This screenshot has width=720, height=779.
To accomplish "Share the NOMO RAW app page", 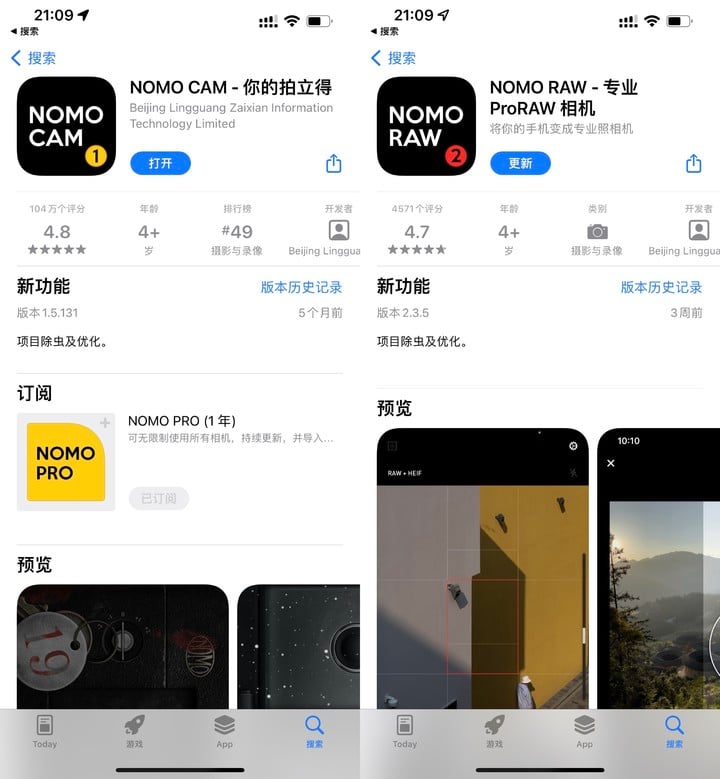I will pyautogui.click(x=694, y=164).
